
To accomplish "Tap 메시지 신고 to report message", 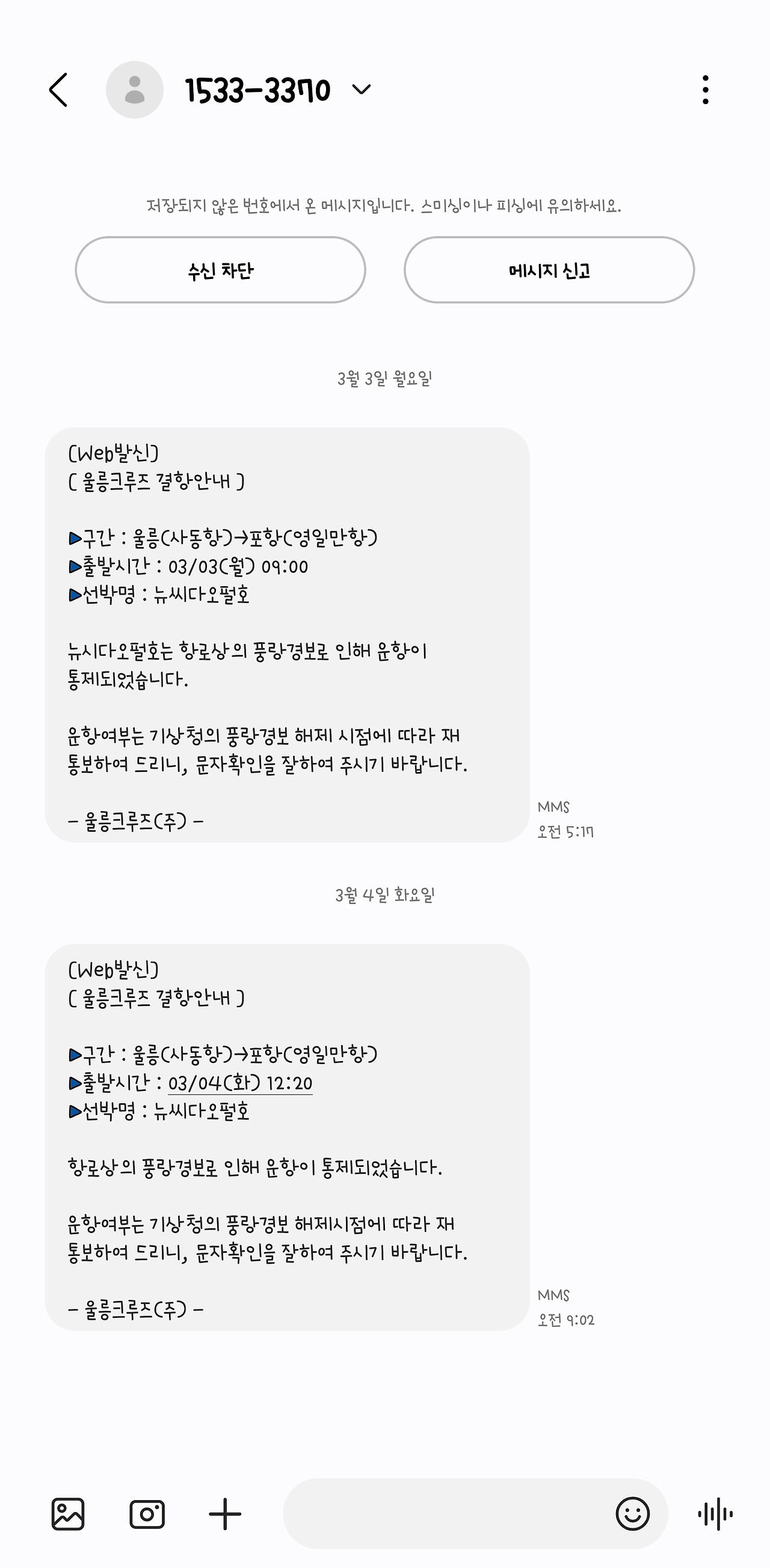I will tap(549, 270).
